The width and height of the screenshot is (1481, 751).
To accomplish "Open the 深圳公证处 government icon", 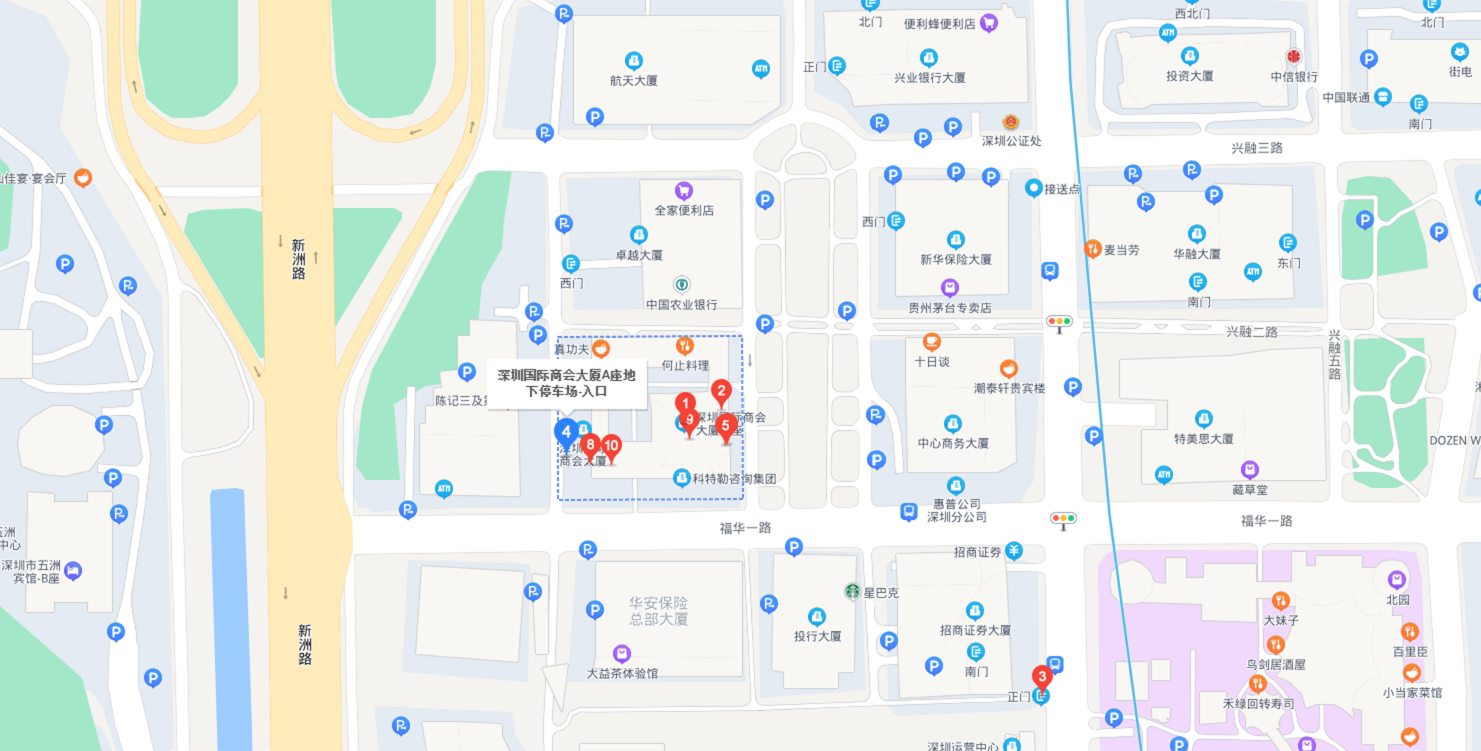I will click(1011, 122).
